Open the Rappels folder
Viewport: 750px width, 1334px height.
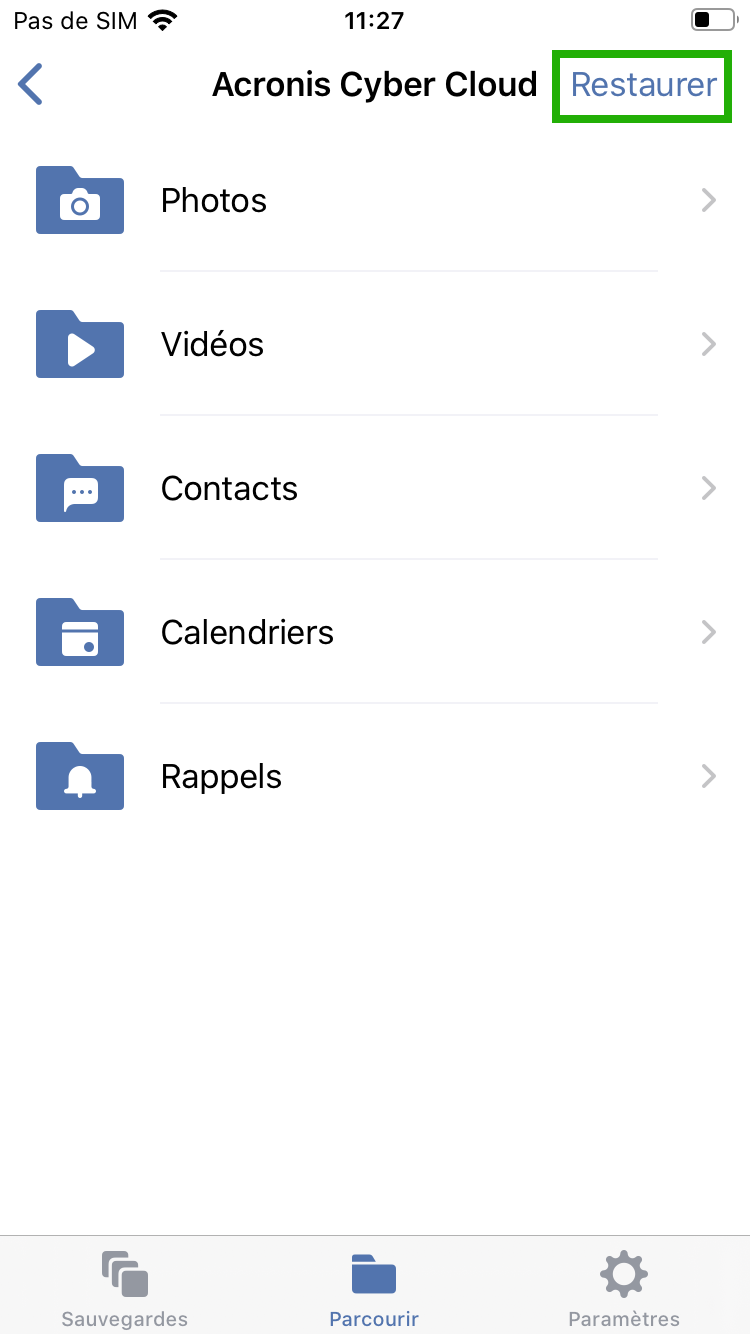point(375,776)
